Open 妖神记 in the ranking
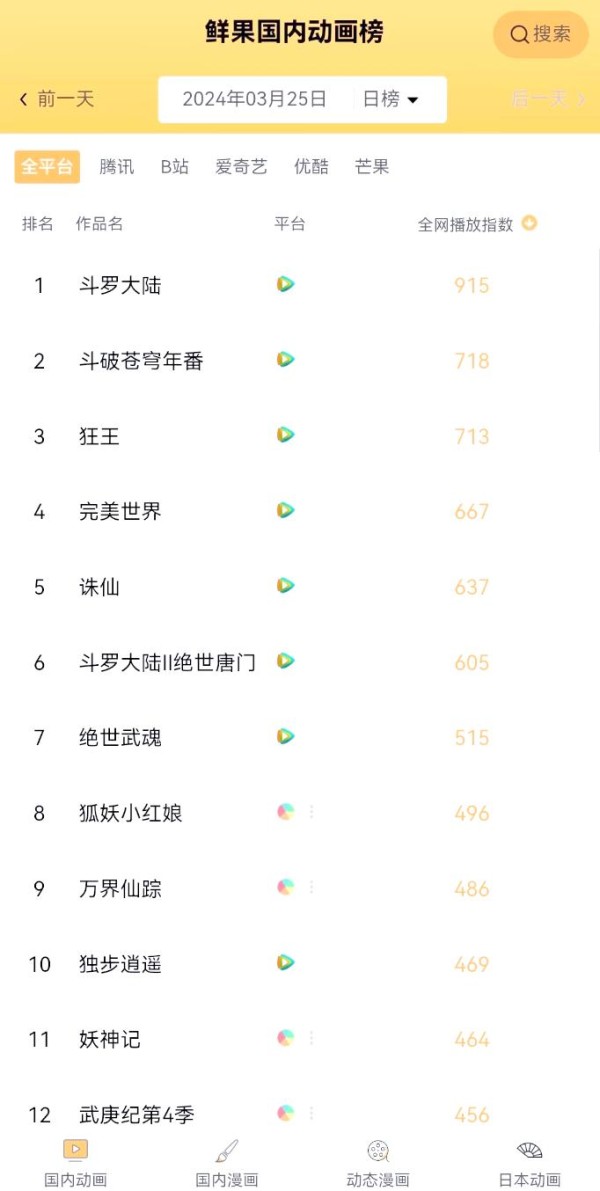 click(x=110, y=1040)
